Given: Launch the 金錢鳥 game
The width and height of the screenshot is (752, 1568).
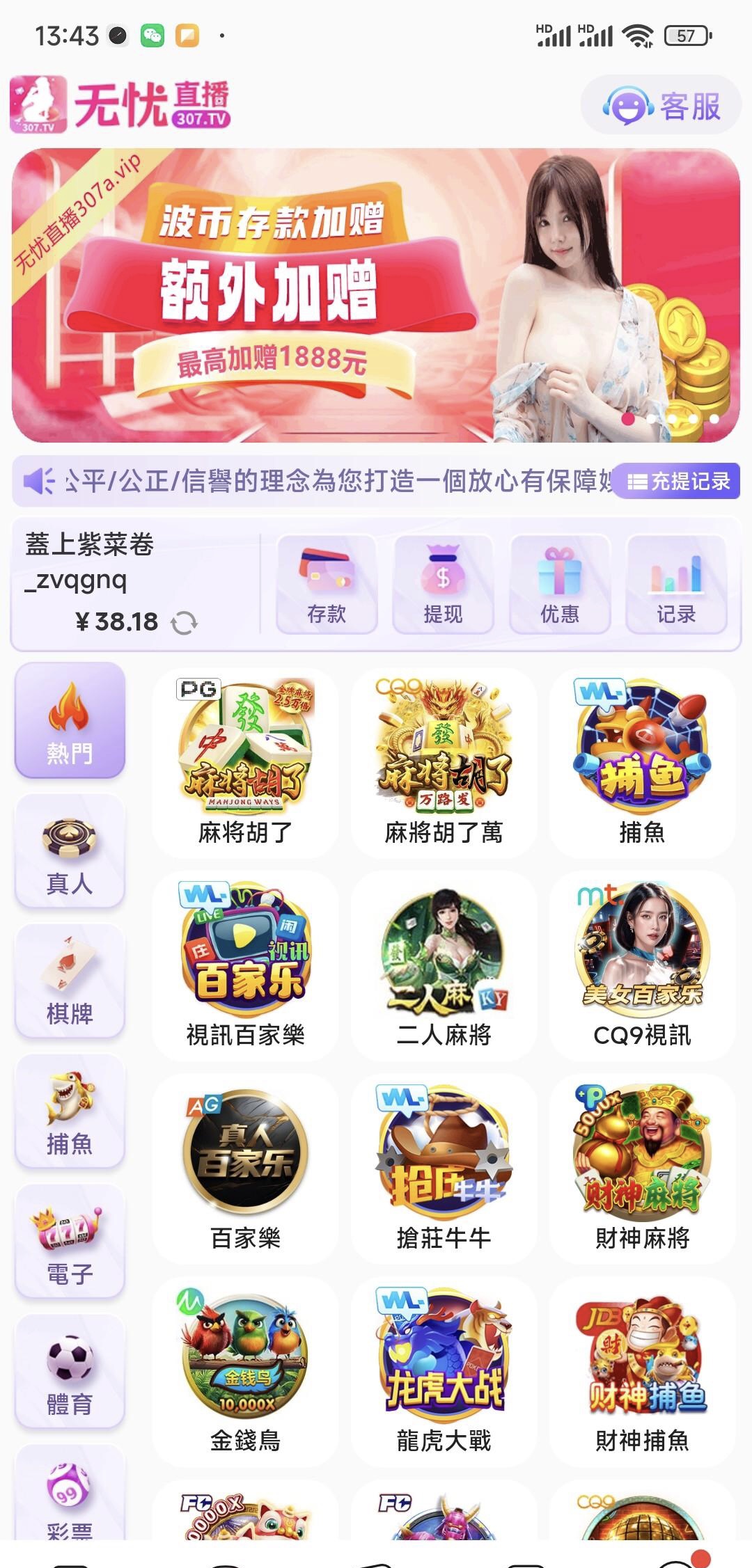Looking at the screenshot, I should click(245, 1371).
